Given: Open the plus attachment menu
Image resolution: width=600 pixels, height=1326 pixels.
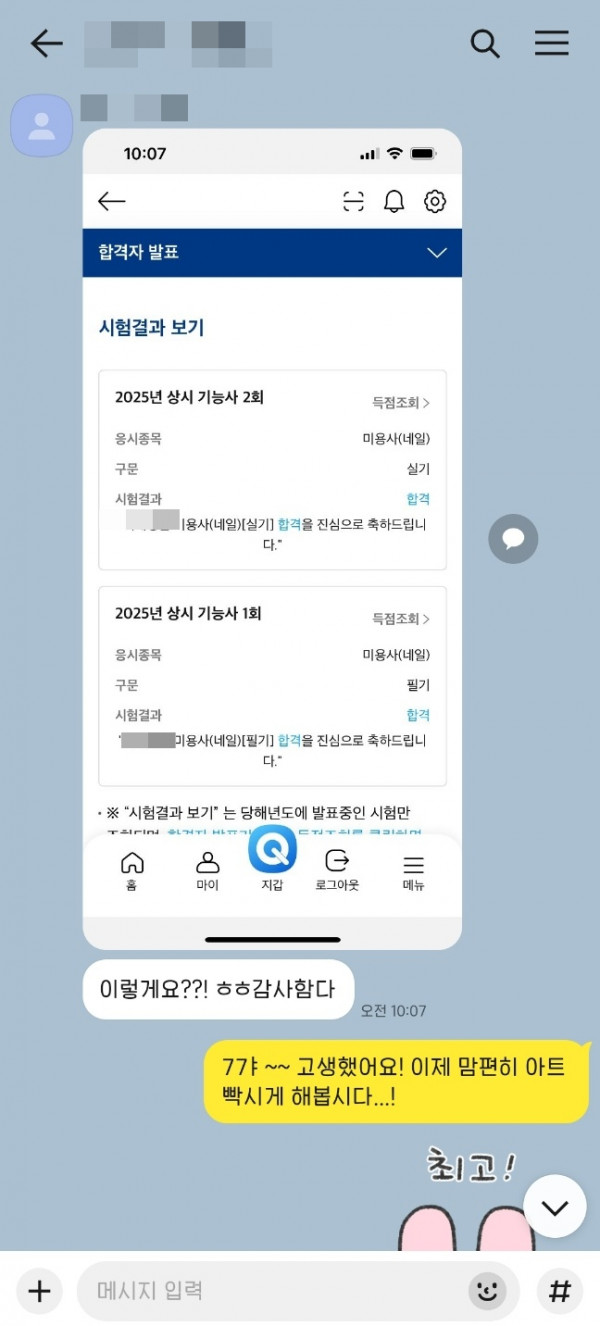Looking at the screenshot, I should [x=39, y=1291].
